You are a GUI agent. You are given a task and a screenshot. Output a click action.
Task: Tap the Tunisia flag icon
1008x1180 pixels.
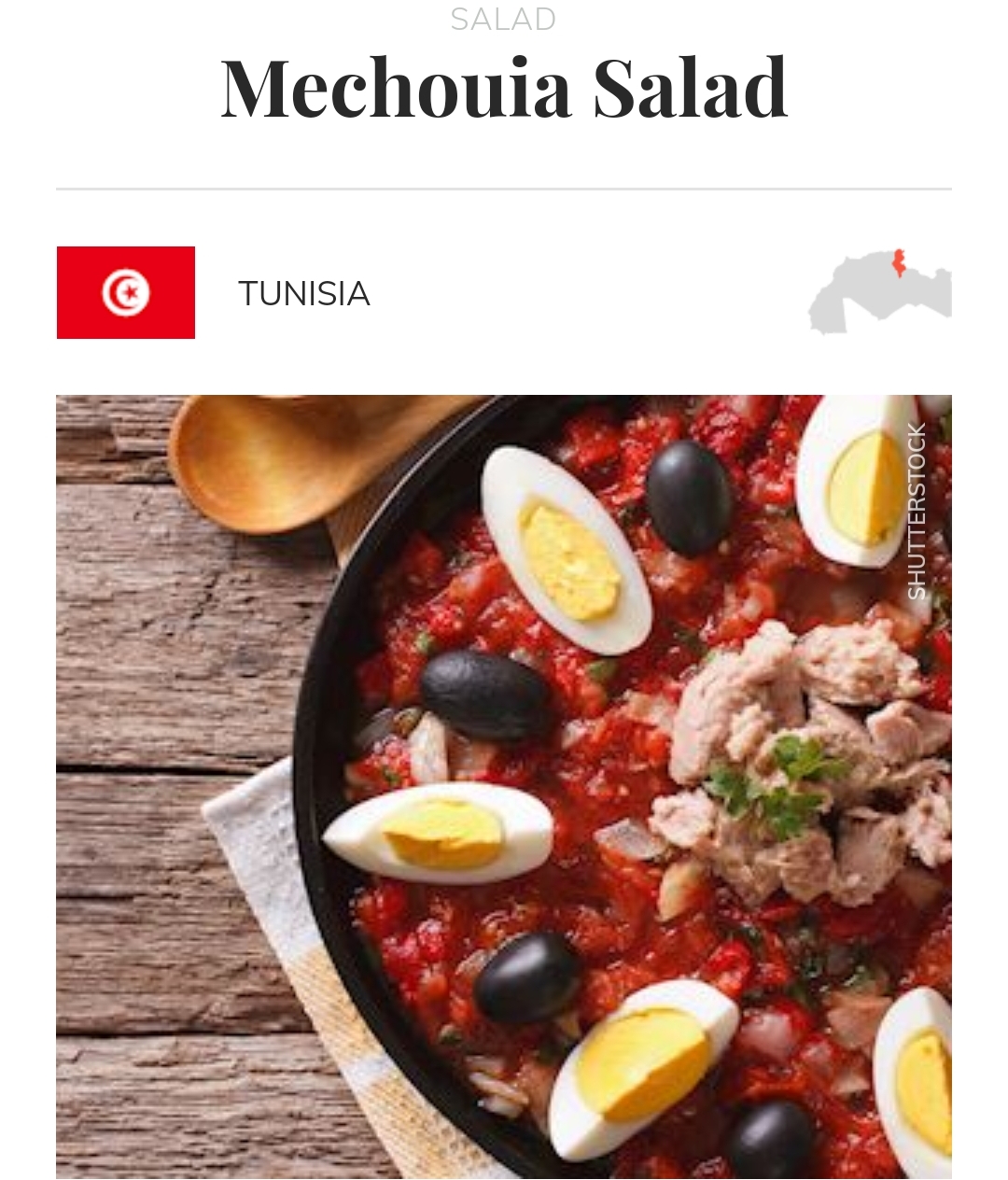[126, 292]
